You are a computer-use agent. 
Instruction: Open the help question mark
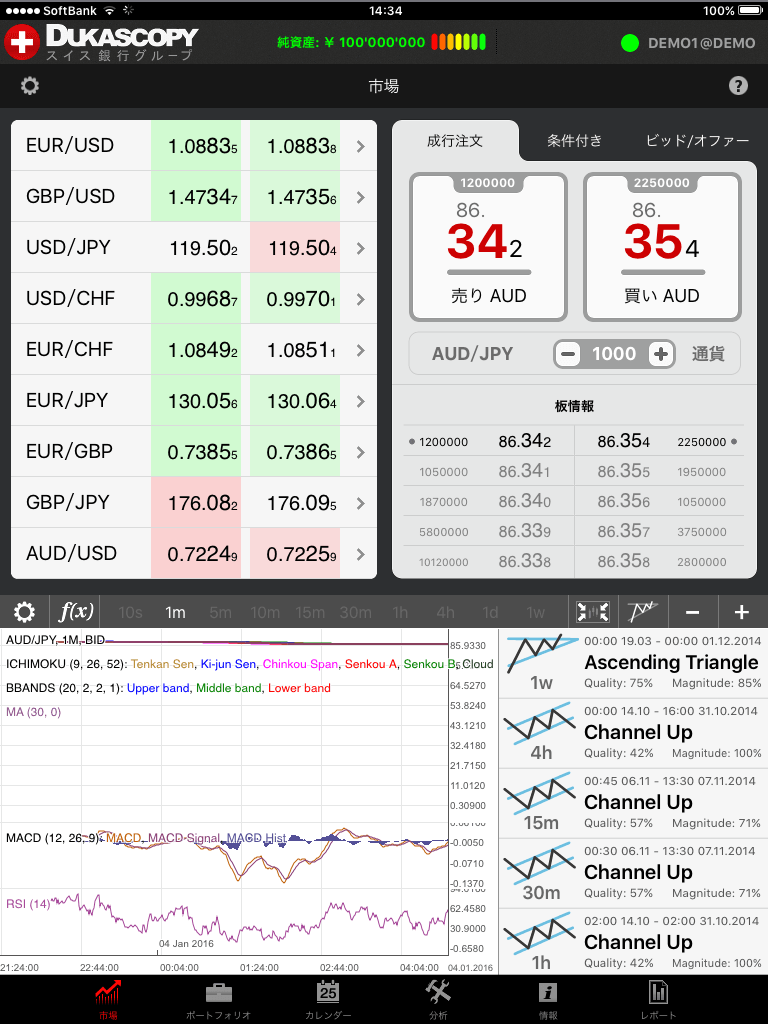click(738, 86)
